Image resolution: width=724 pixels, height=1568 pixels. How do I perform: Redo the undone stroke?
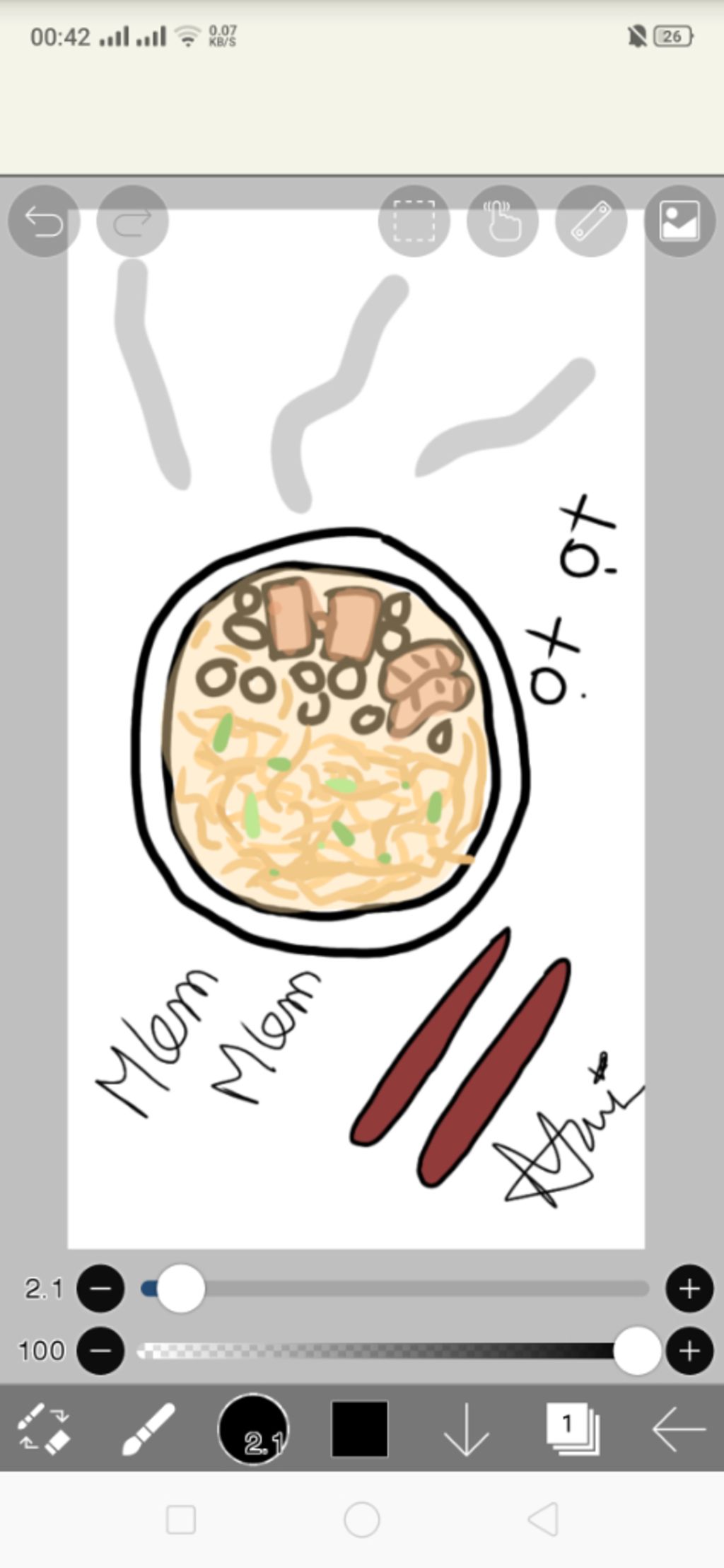point(132,221)
